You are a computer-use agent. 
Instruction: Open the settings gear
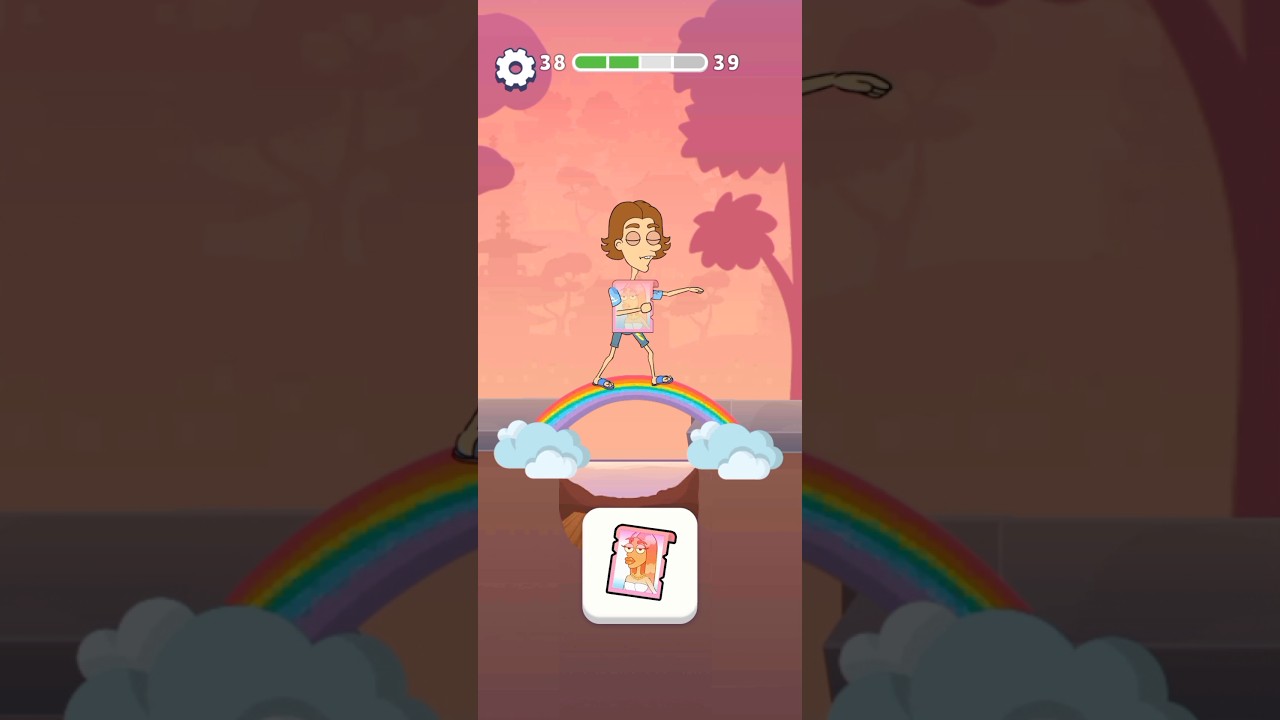point(515,67)
